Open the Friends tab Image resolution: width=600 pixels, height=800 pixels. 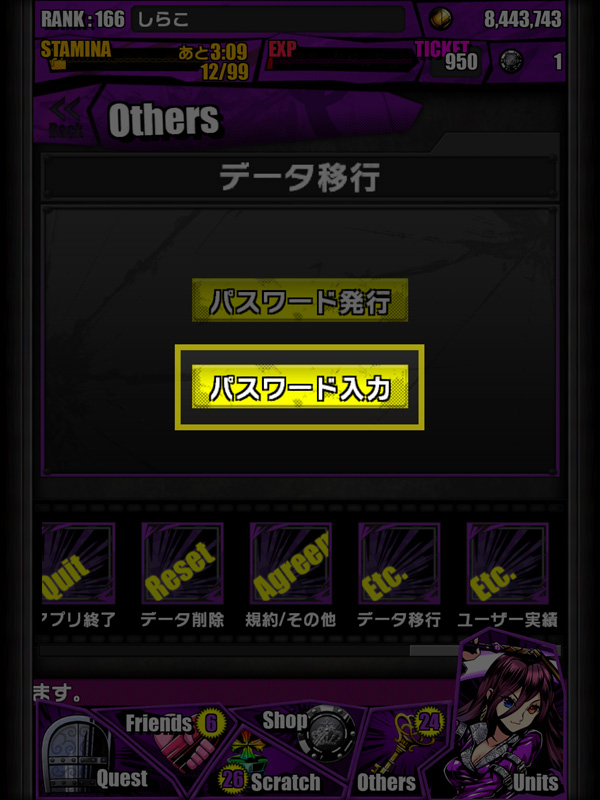coord(175,730)
